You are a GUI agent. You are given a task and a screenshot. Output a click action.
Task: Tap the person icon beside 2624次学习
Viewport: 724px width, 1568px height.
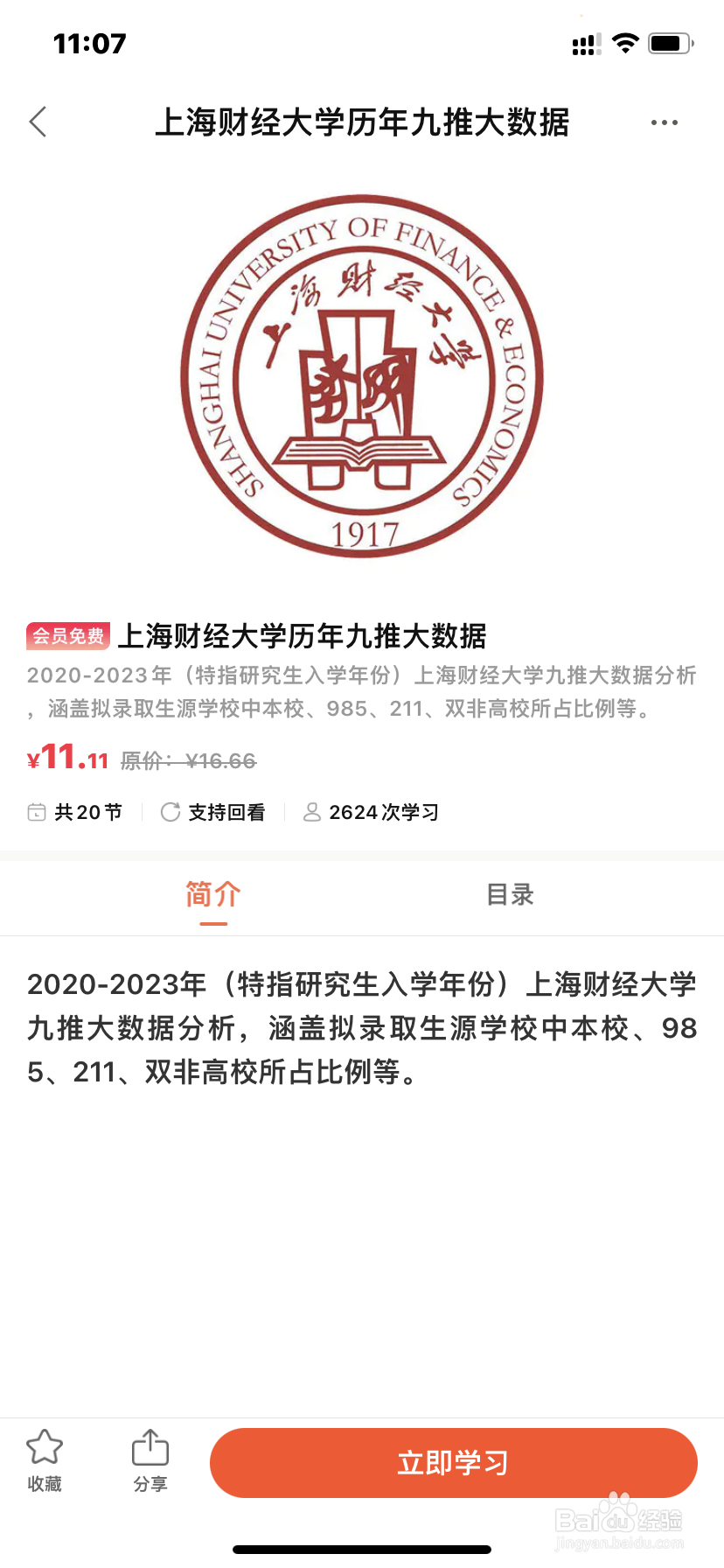pos(312,812)
